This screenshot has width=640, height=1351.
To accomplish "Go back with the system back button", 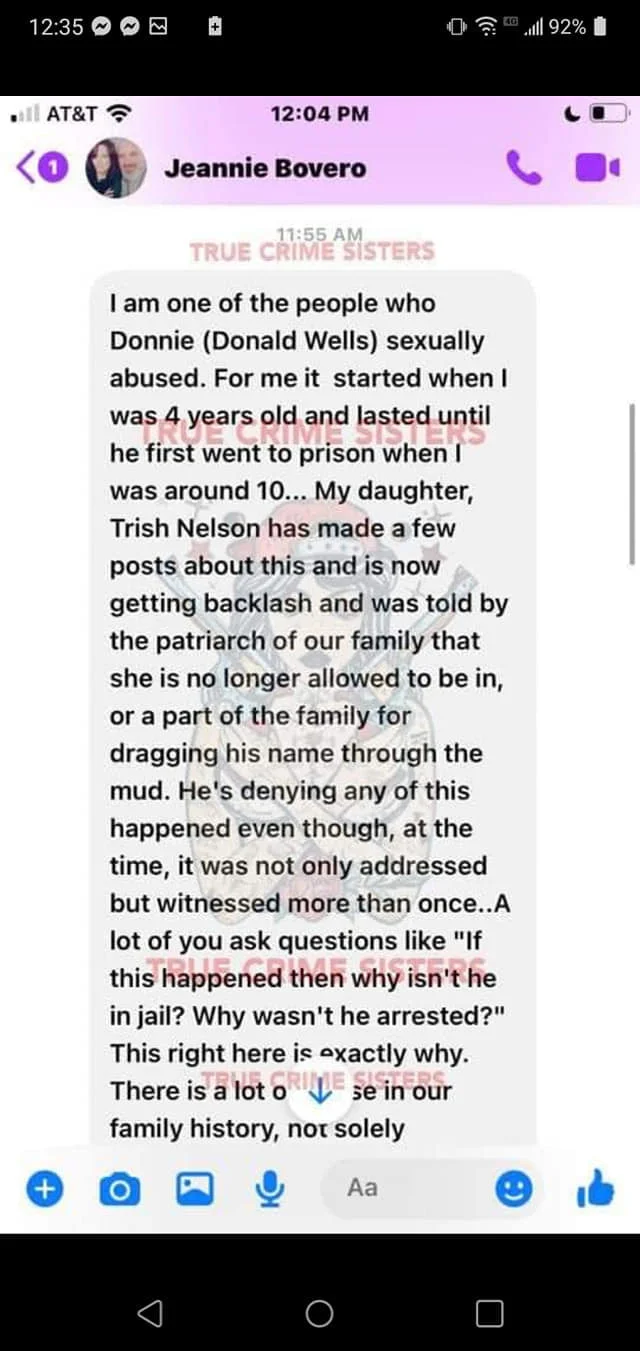I will [x=150, y=1313].
